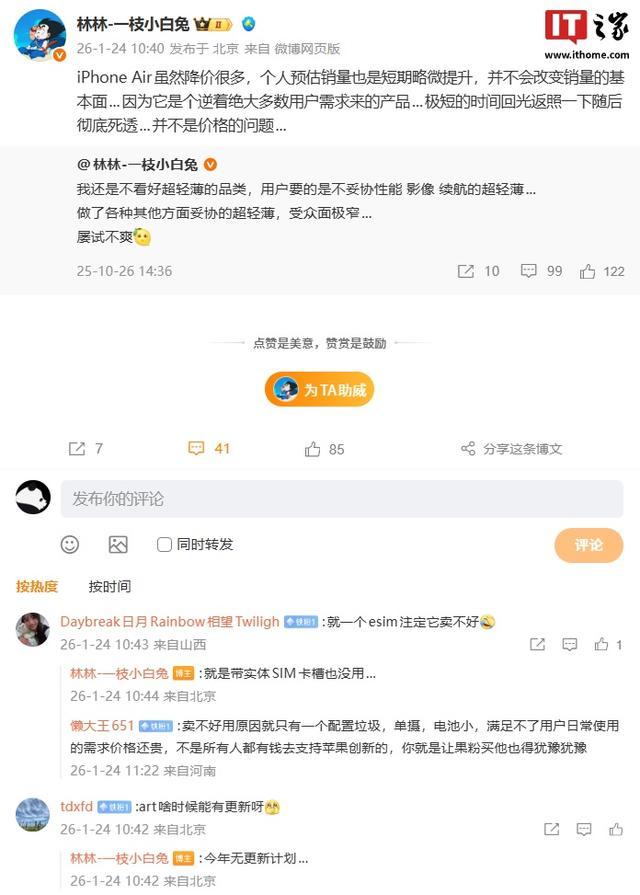This screenshot has width=640, height=895.
Task: Attach a picture to the comment
Action: 118,544
